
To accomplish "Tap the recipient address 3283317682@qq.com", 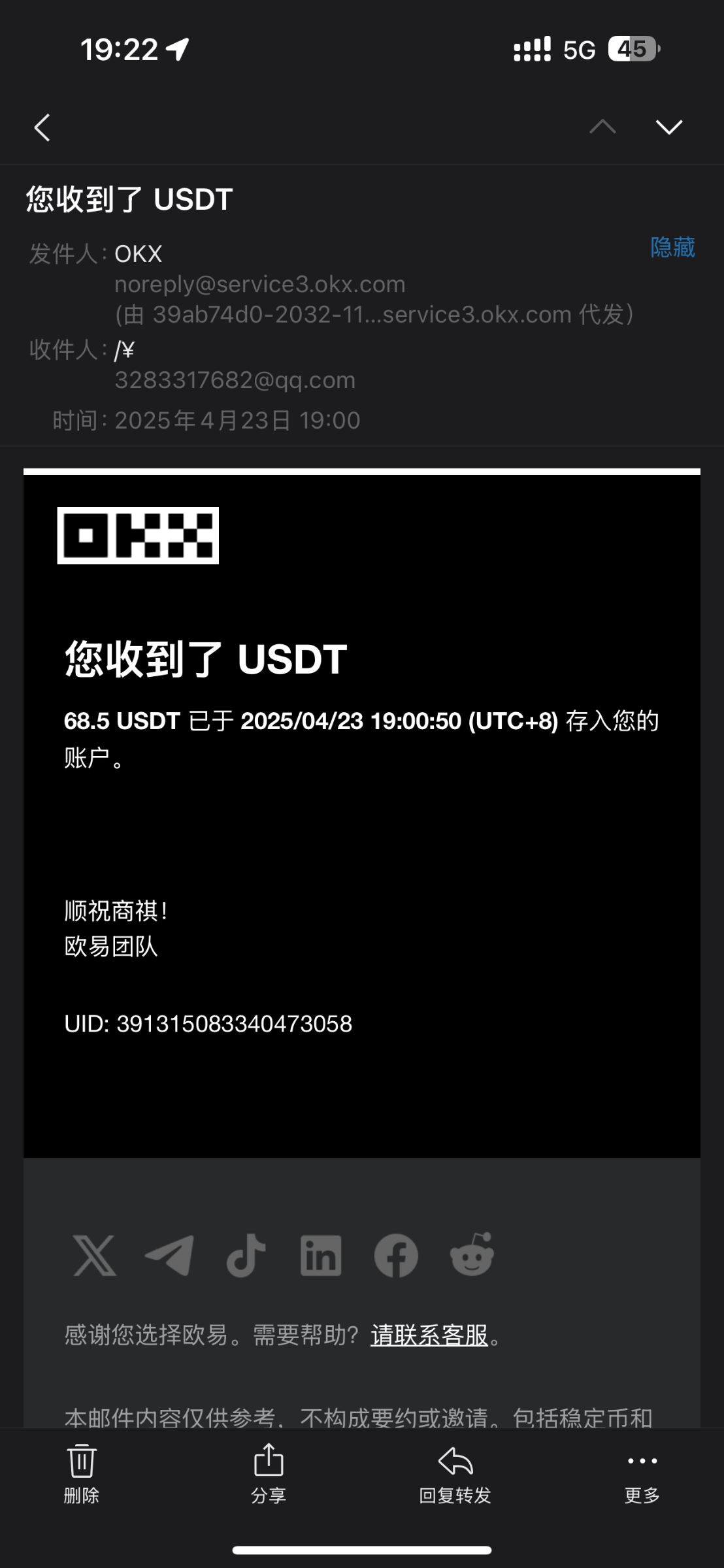I will click(235, 380).
